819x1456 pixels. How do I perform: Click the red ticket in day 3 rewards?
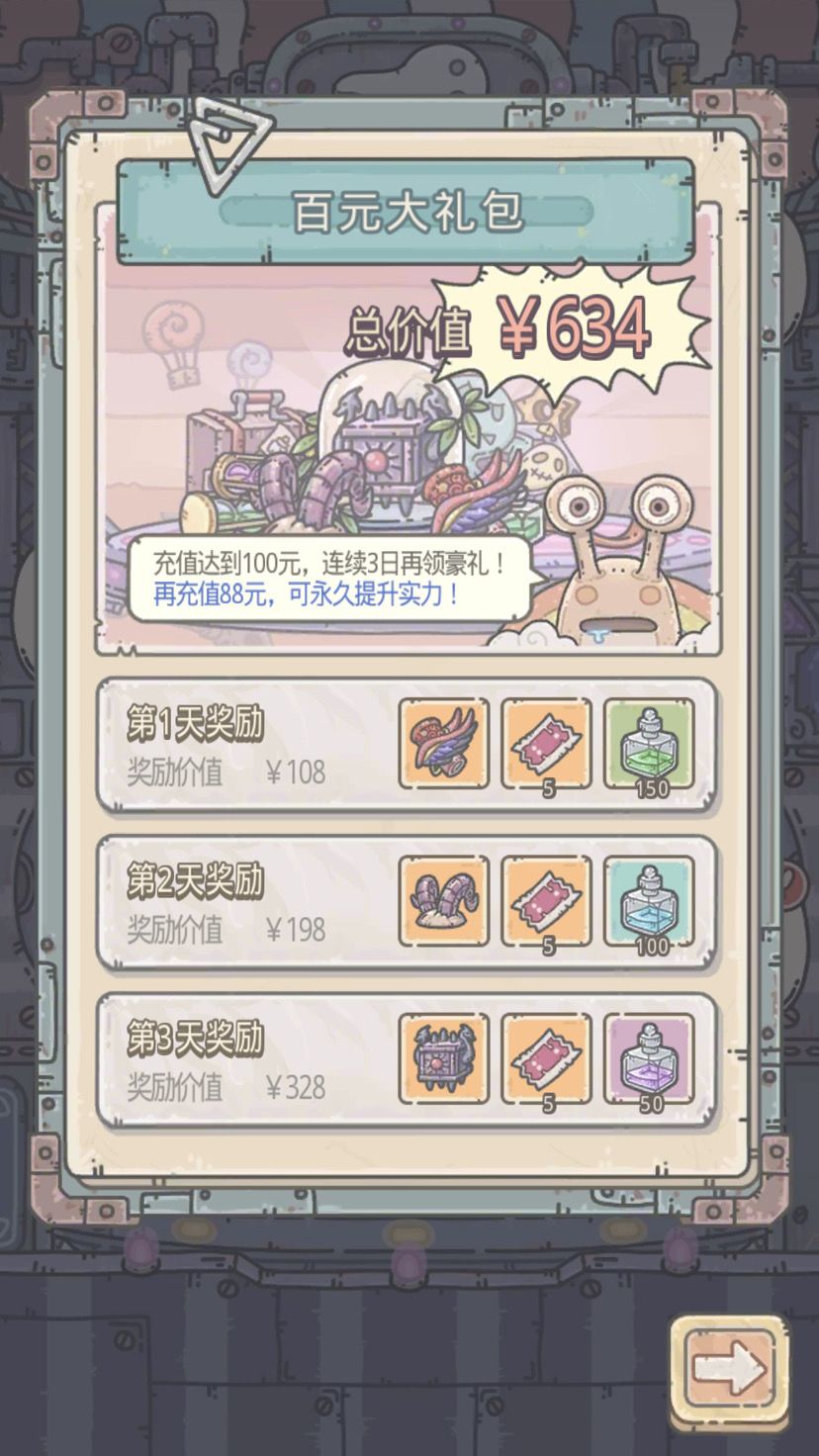coord(547,1058)
